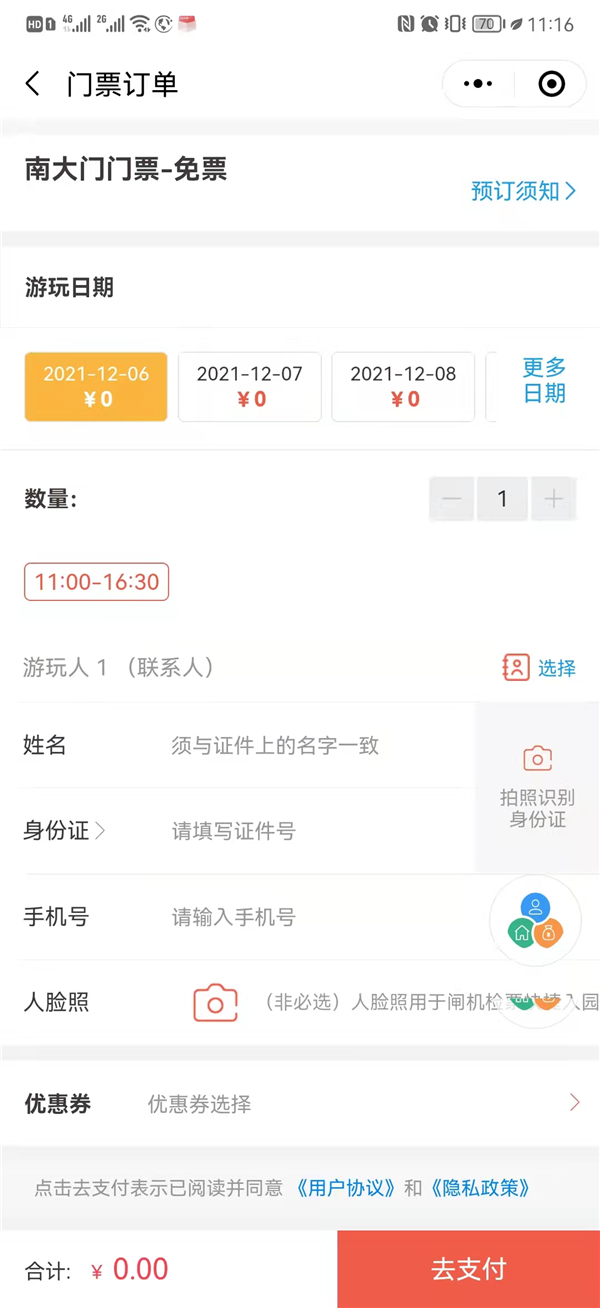Scan ID card via 拍照识别身份证
Viewport: 600px width, 1308px height.
(x=538, y=786)
